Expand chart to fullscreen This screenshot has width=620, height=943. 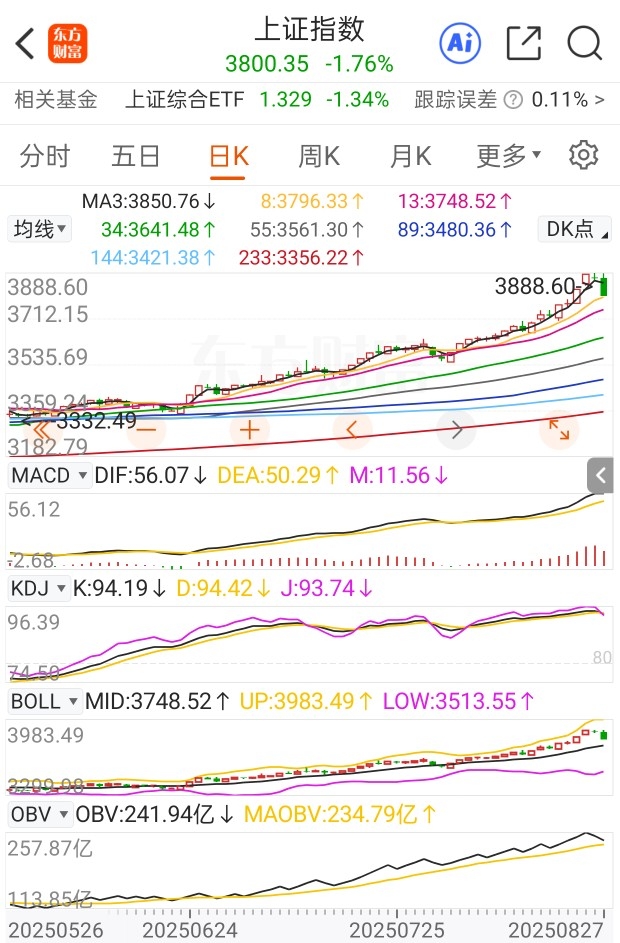click(x=557, y=430)
